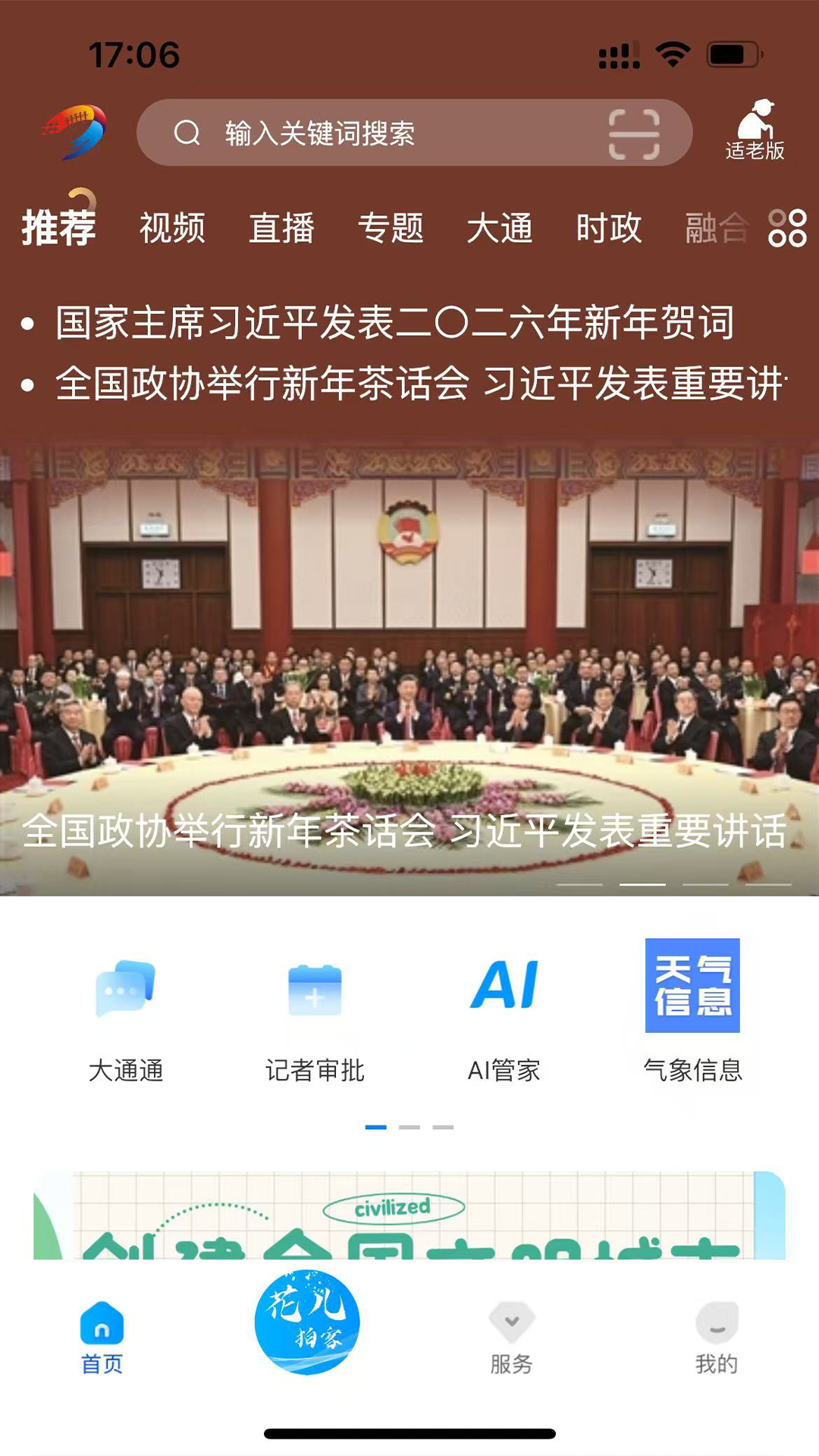Select the 视频 tab
819x1456 pixels.
(x=172, y=228)
